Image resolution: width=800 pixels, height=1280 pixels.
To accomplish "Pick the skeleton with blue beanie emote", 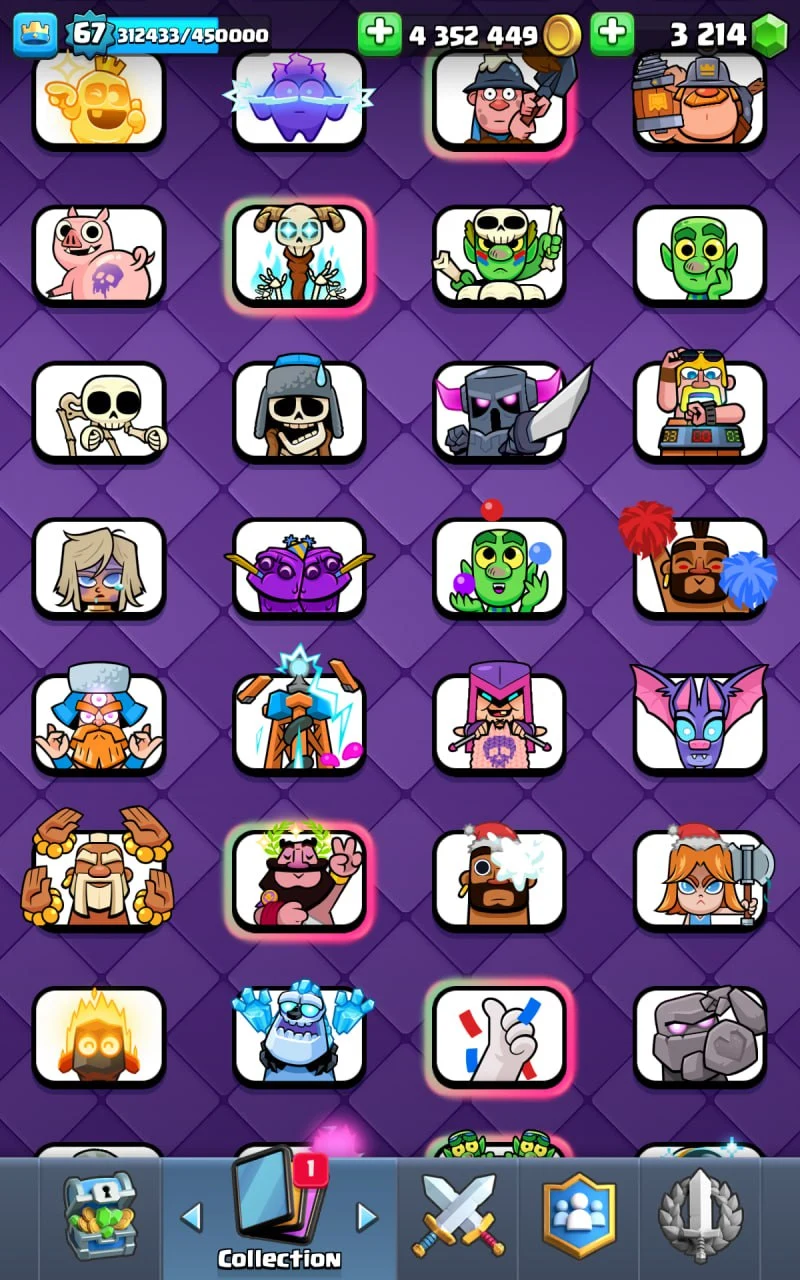I will point(299,411).
